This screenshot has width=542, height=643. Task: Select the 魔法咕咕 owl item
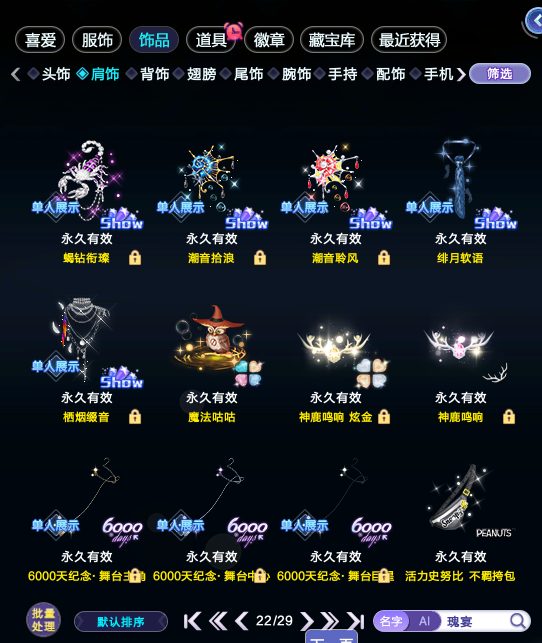pos(212,363)
